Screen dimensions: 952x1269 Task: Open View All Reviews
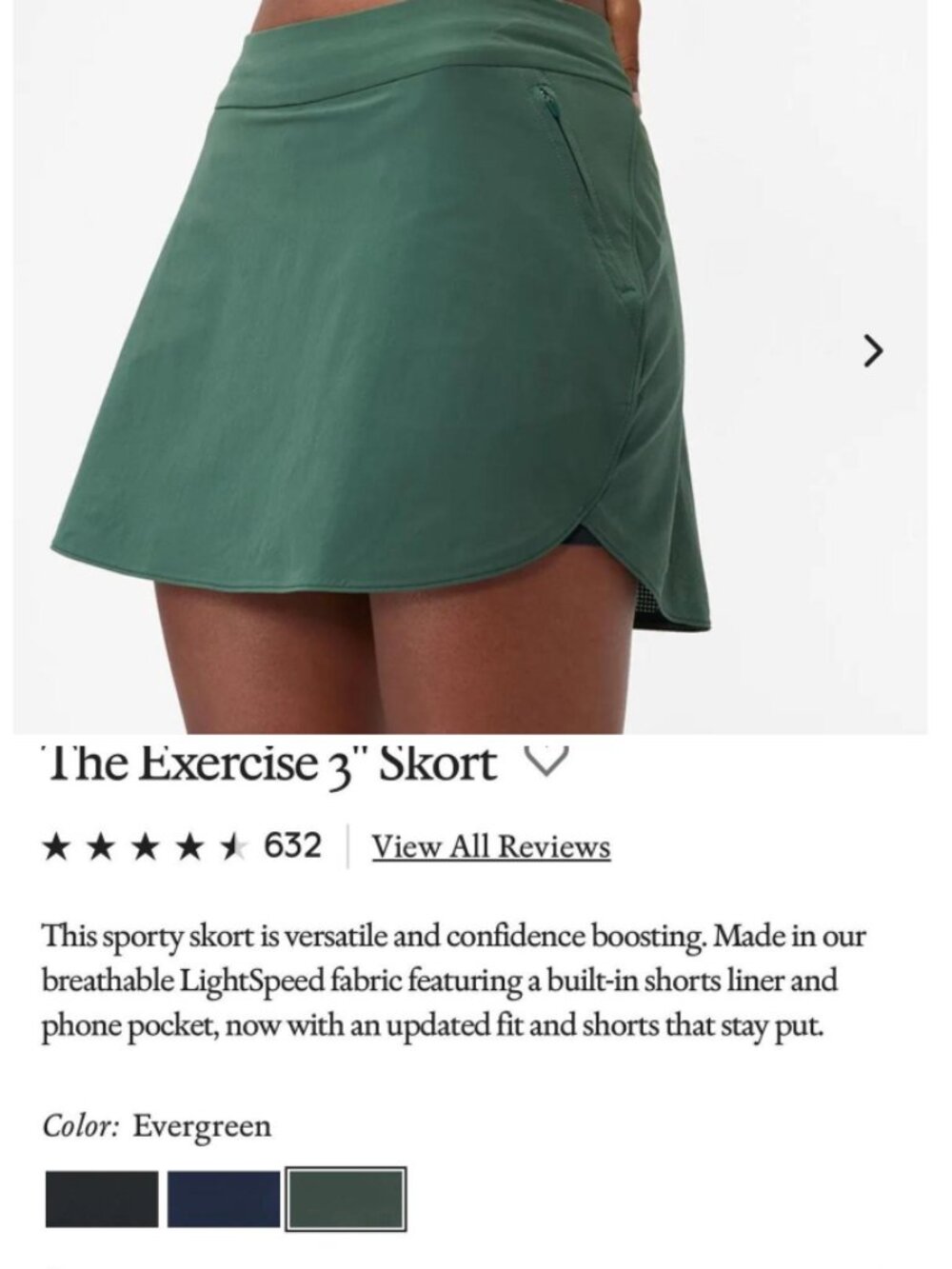[x=493, y=843]
